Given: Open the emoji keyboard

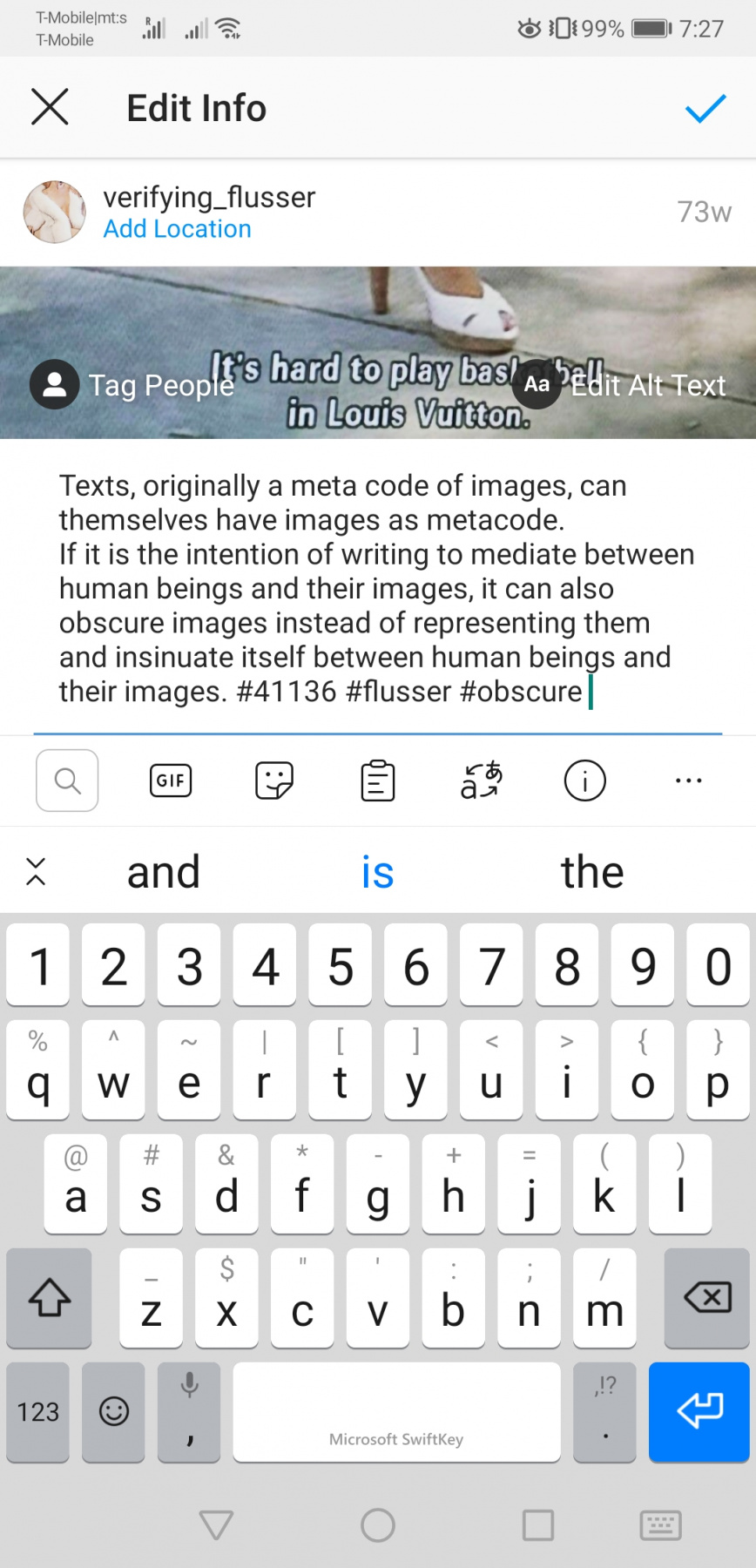Looking at the screenshot, I should pyautogui.click(x=113, y=1411).
